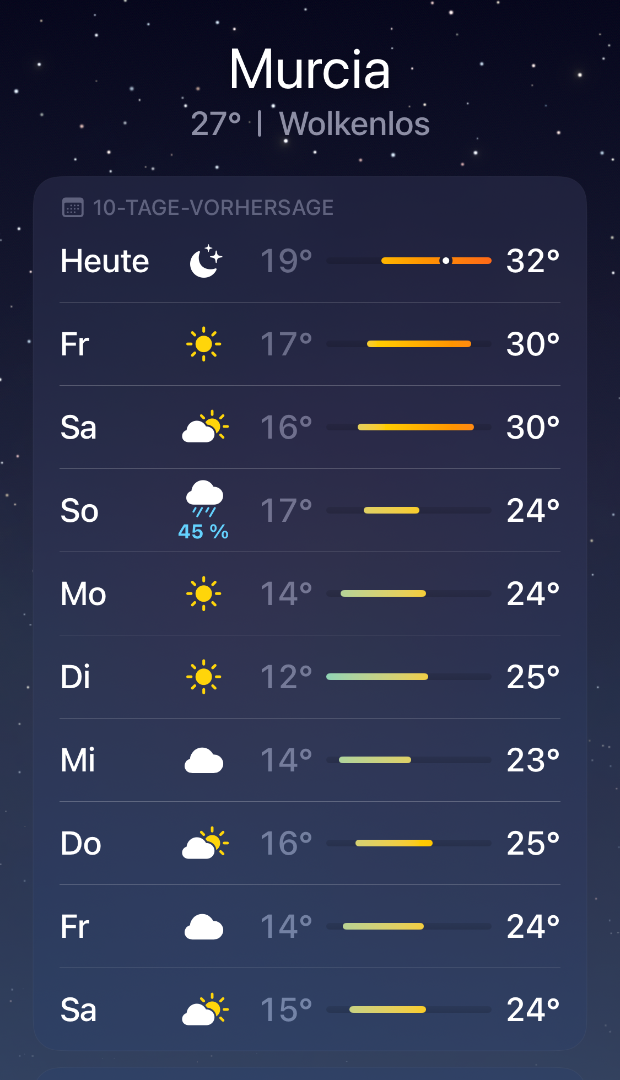Open the cloudy Fr forecast with 14° low
The height and width of the screenshot is (1080, 620).
309,927
